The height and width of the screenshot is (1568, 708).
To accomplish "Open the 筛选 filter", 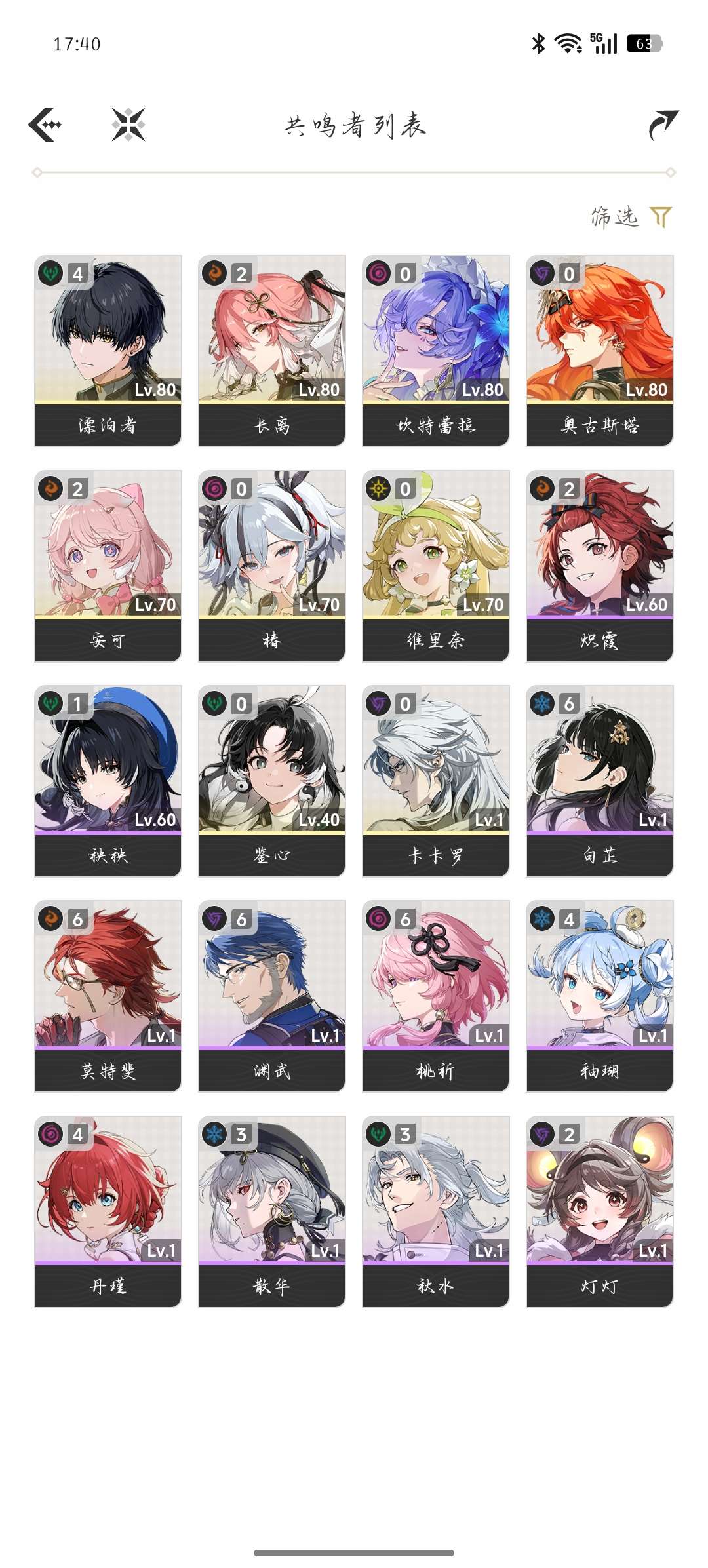I will click(x=631, y=217).
